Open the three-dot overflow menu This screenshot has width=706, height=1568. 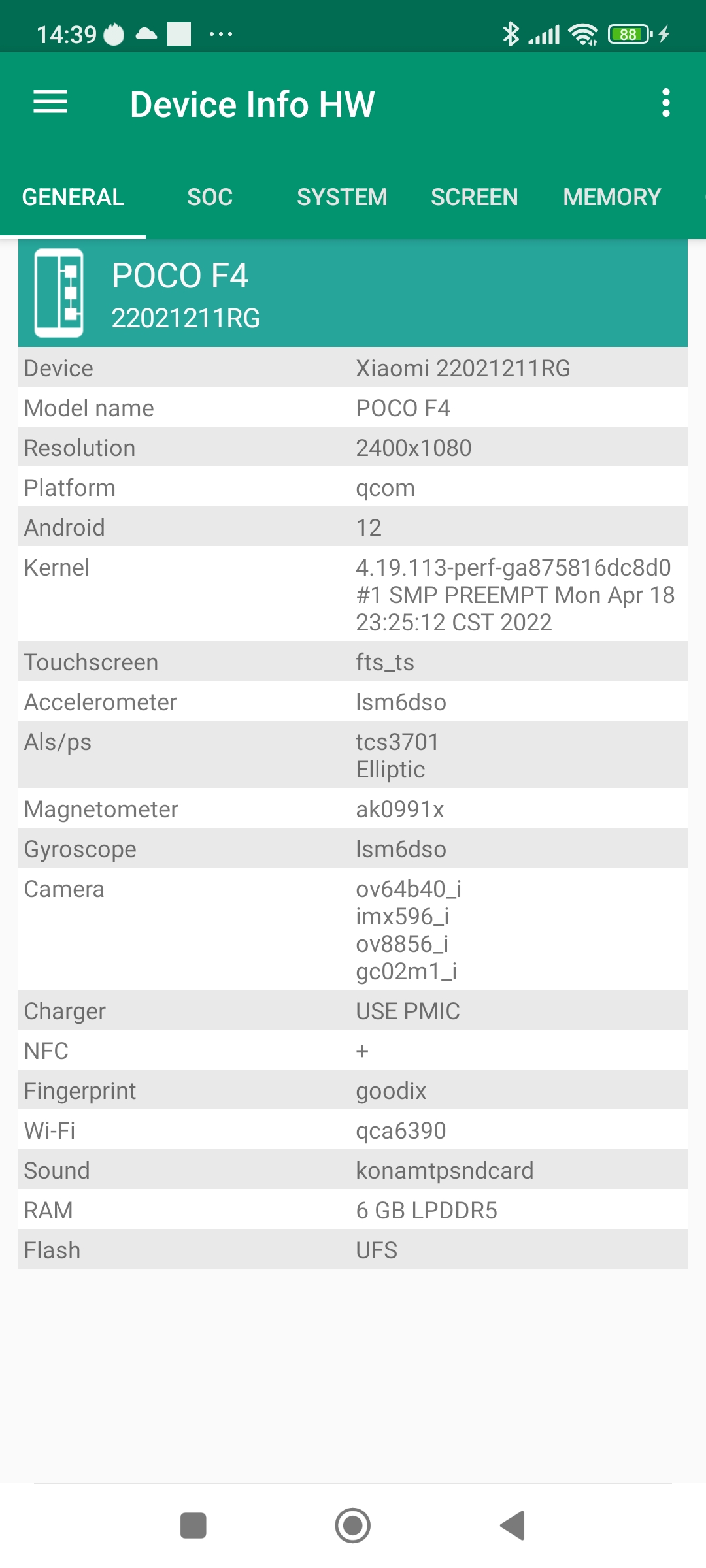(665, 103)
